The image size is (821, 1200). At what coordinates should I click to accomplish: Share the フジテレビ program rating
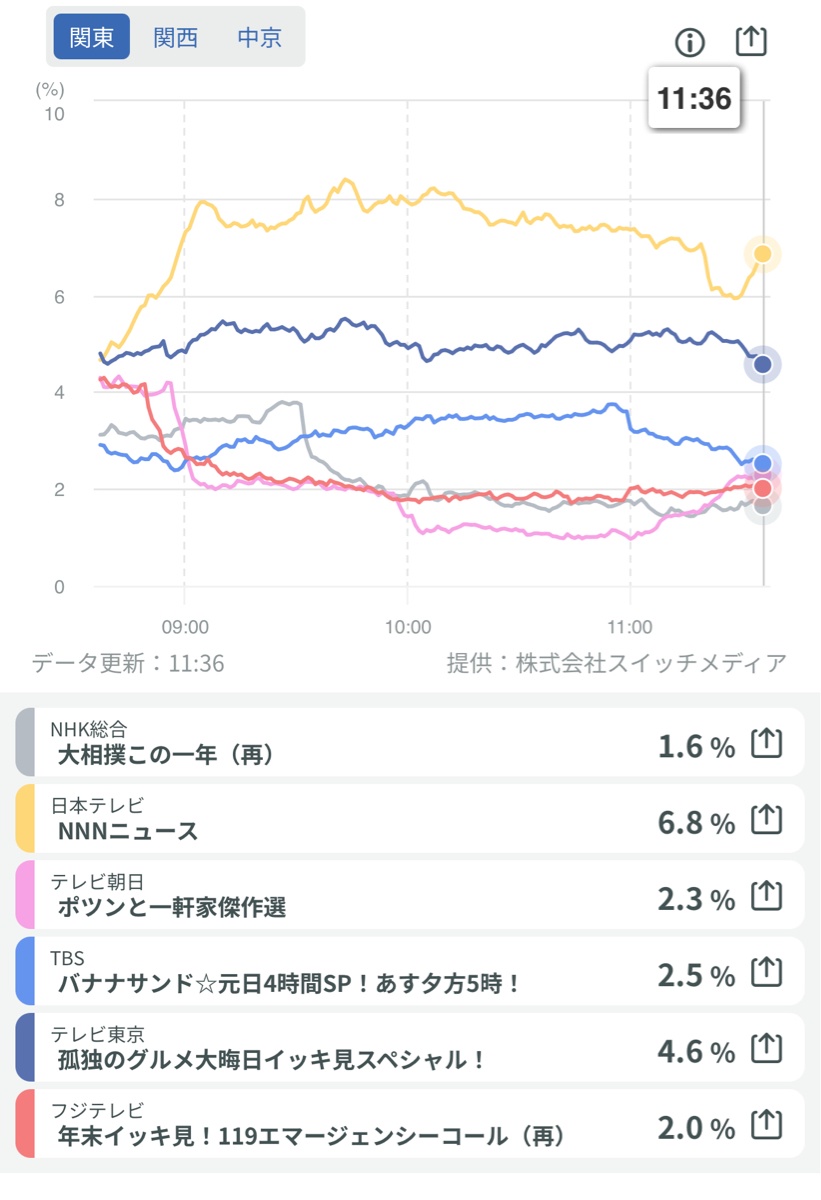pyautogui.click(x=766, y=1125)
